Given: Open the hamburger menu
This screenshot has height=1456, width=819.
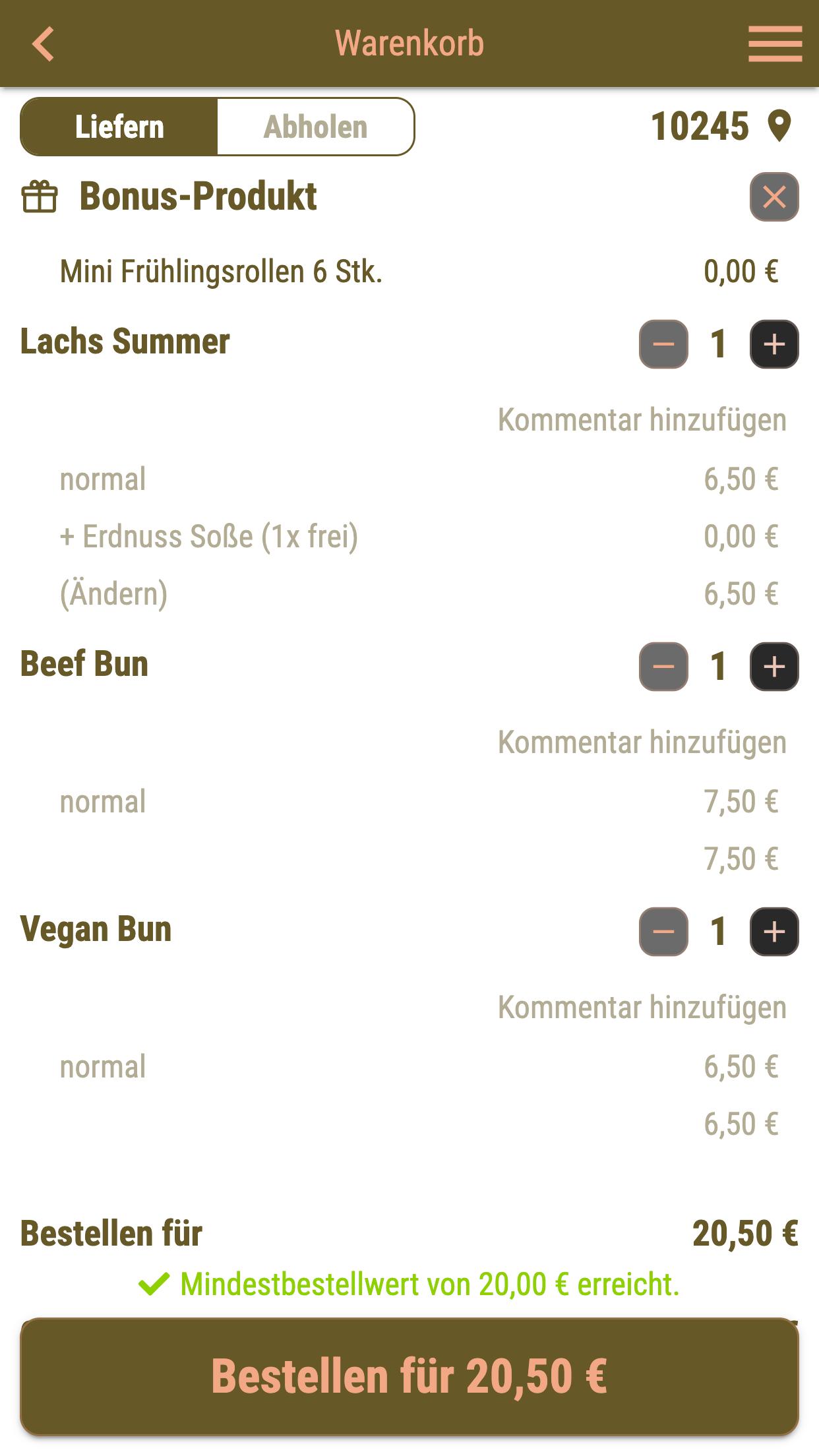Looking at the screenshot, I should 775,44.
